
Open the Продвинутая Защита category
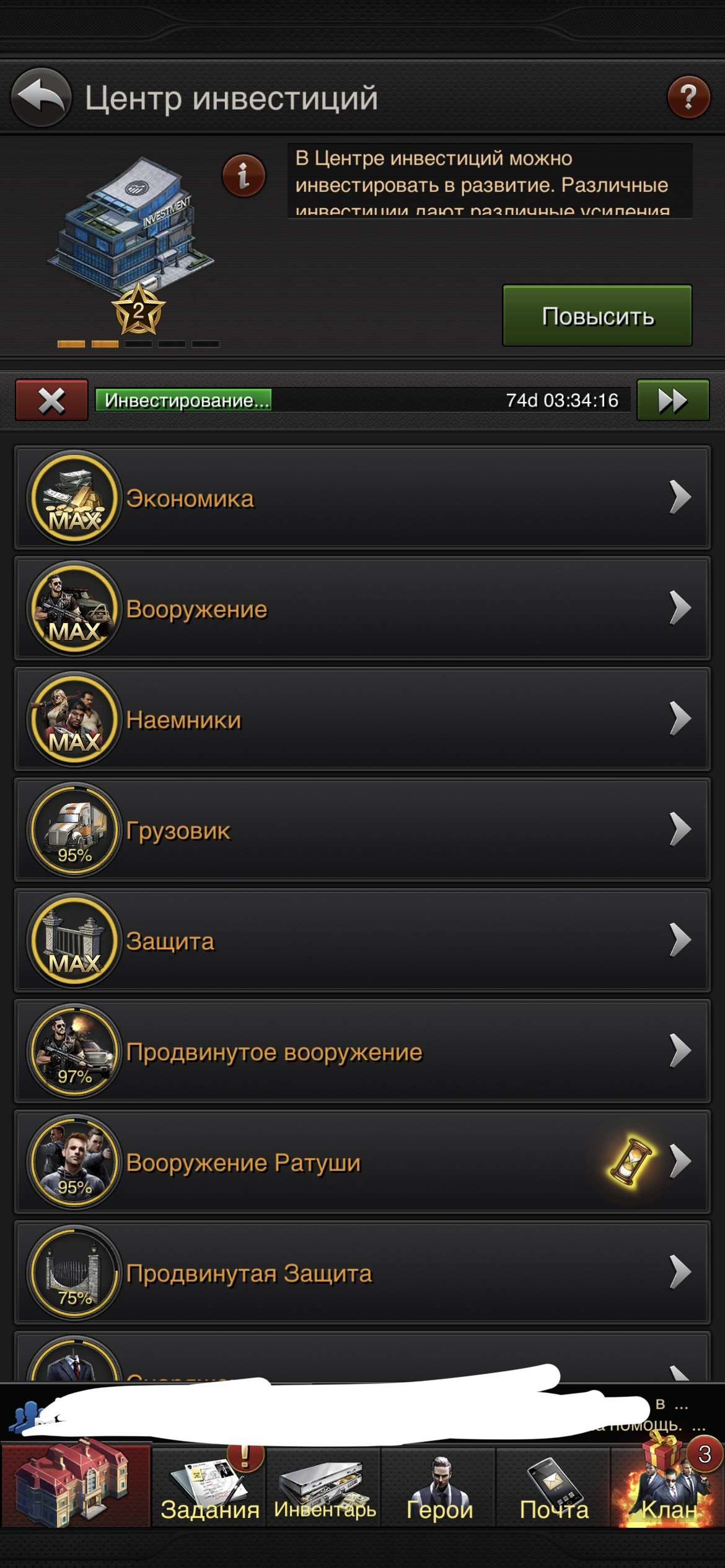pos(362,1273)
